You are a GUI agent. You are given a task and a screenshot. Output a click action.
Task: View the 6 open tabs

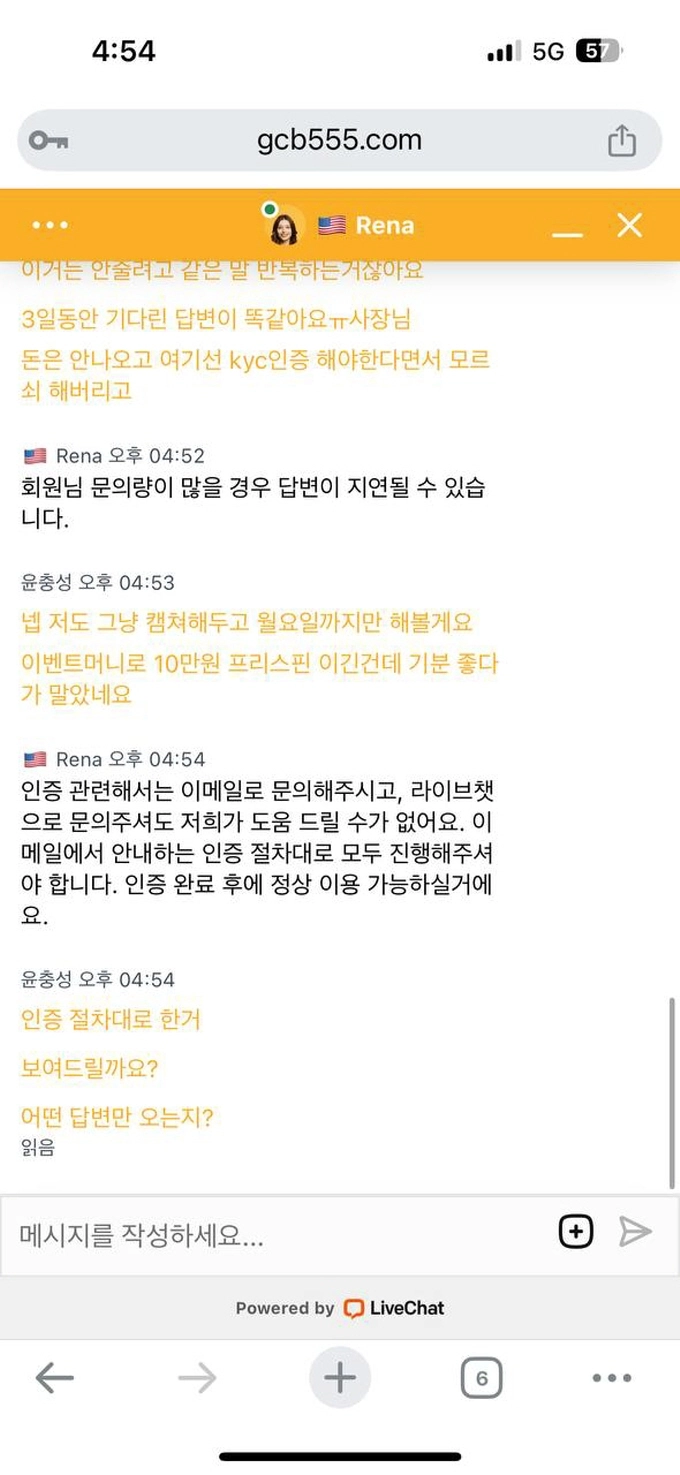(x=481, y=1379)
